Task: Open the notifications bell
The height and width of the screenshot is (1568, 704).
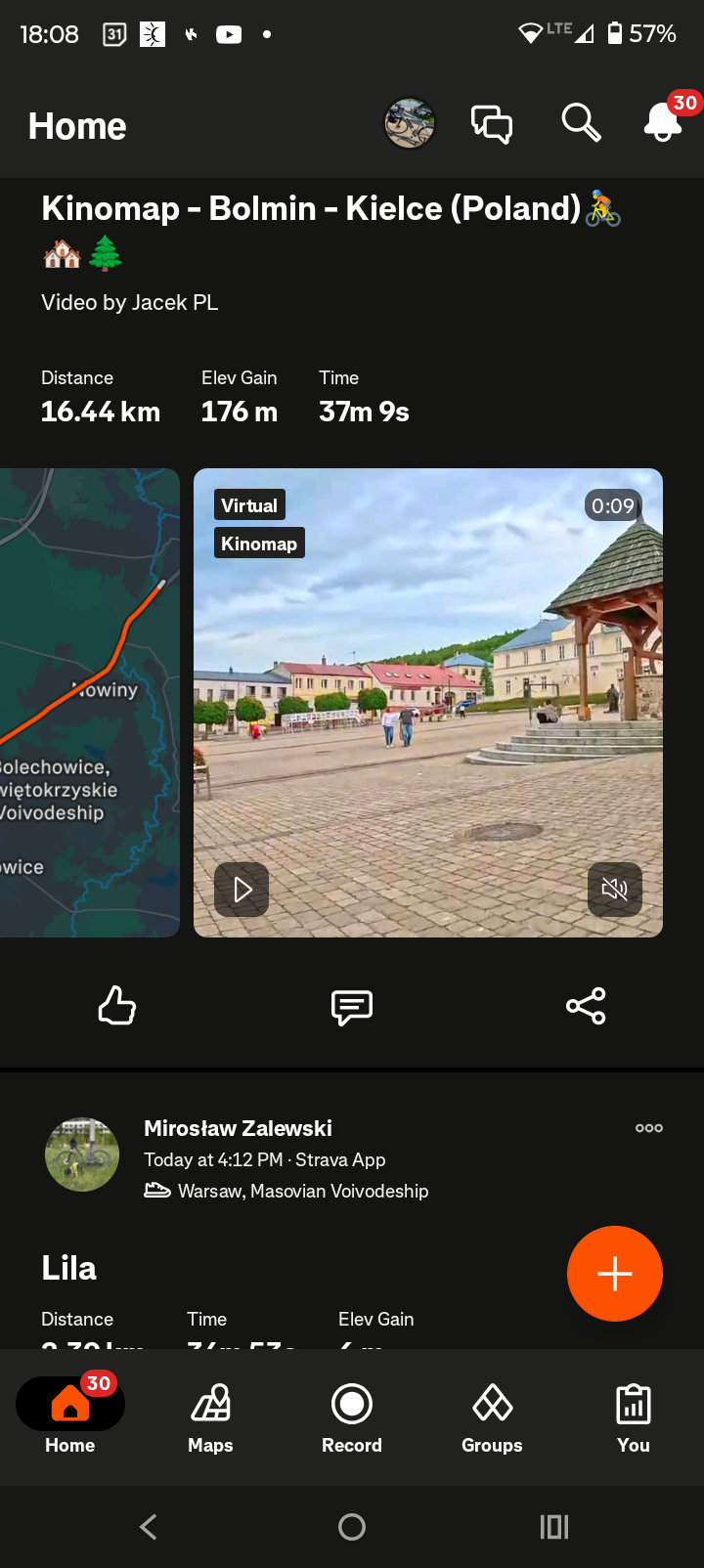Action: click(663, 123)
